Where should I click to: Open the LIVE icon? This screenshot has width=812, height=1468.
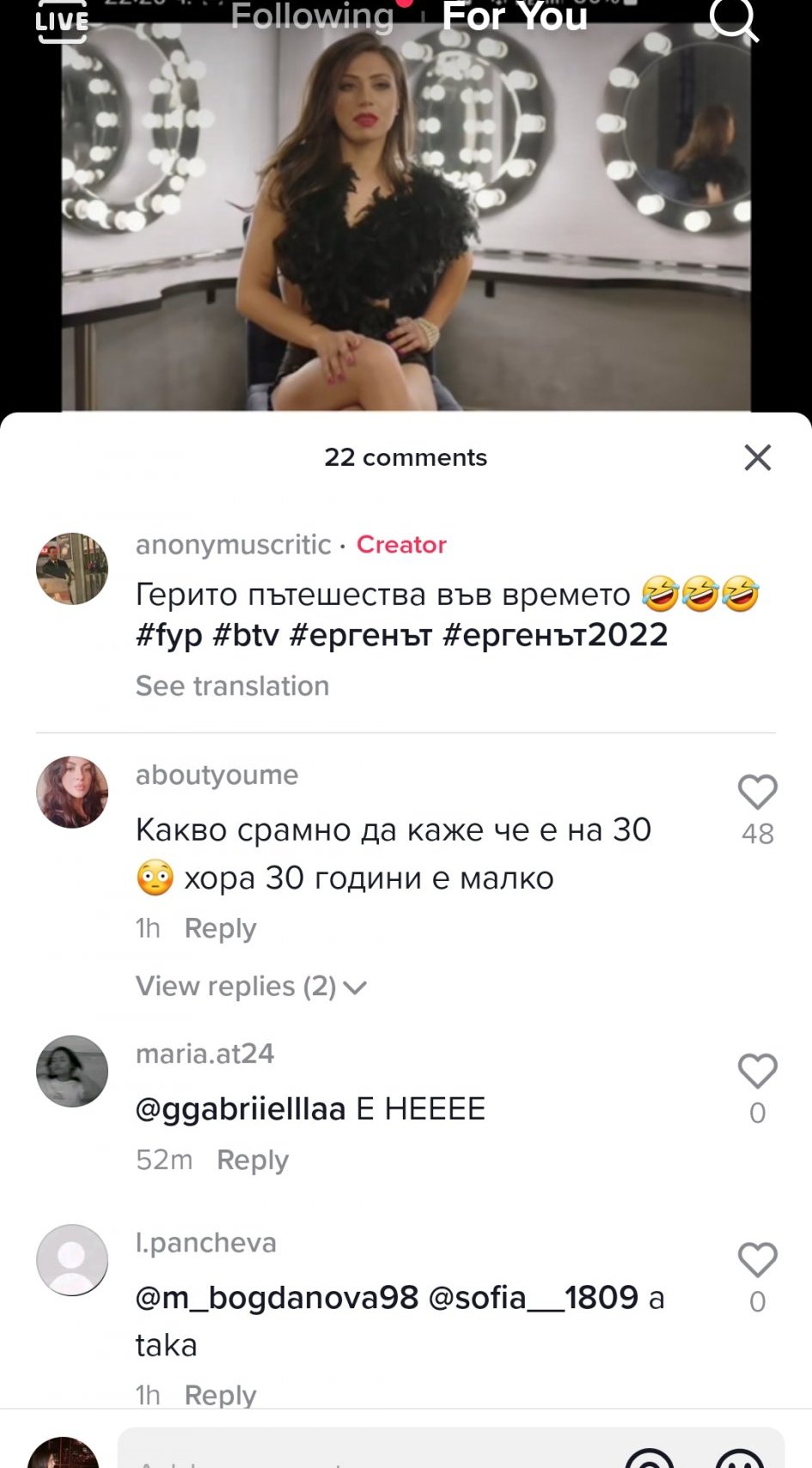[62, 21]
